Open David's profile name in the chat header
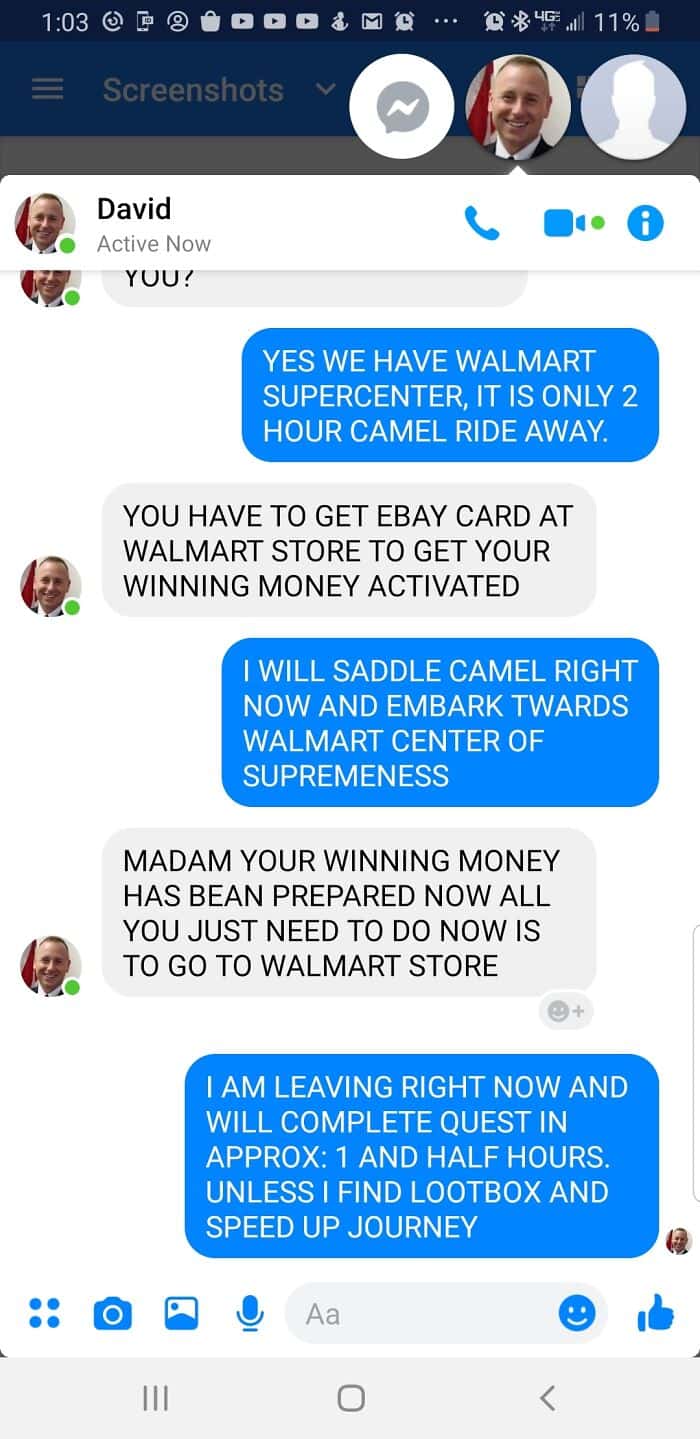700x1439 pixels. pyautogui.click(x=134, y=209)
